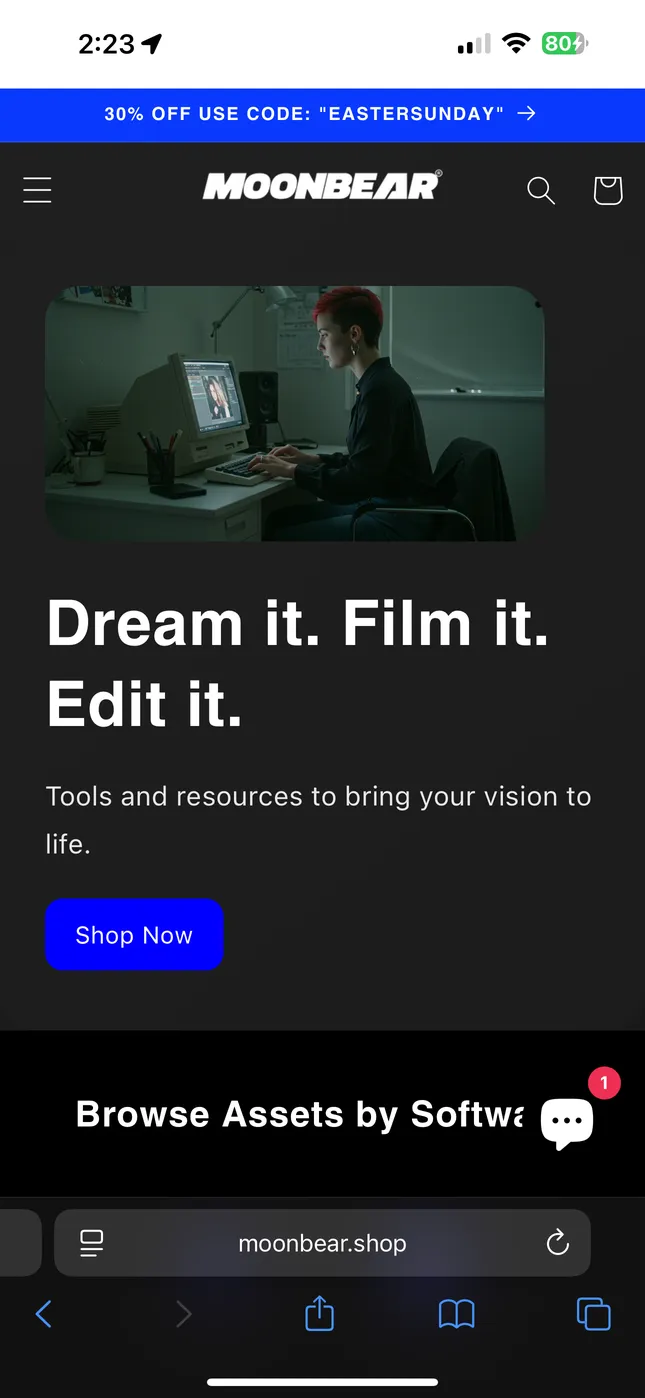The image size is (645, 1398).
Task: Open the site search
Action: tap(541, 190)
